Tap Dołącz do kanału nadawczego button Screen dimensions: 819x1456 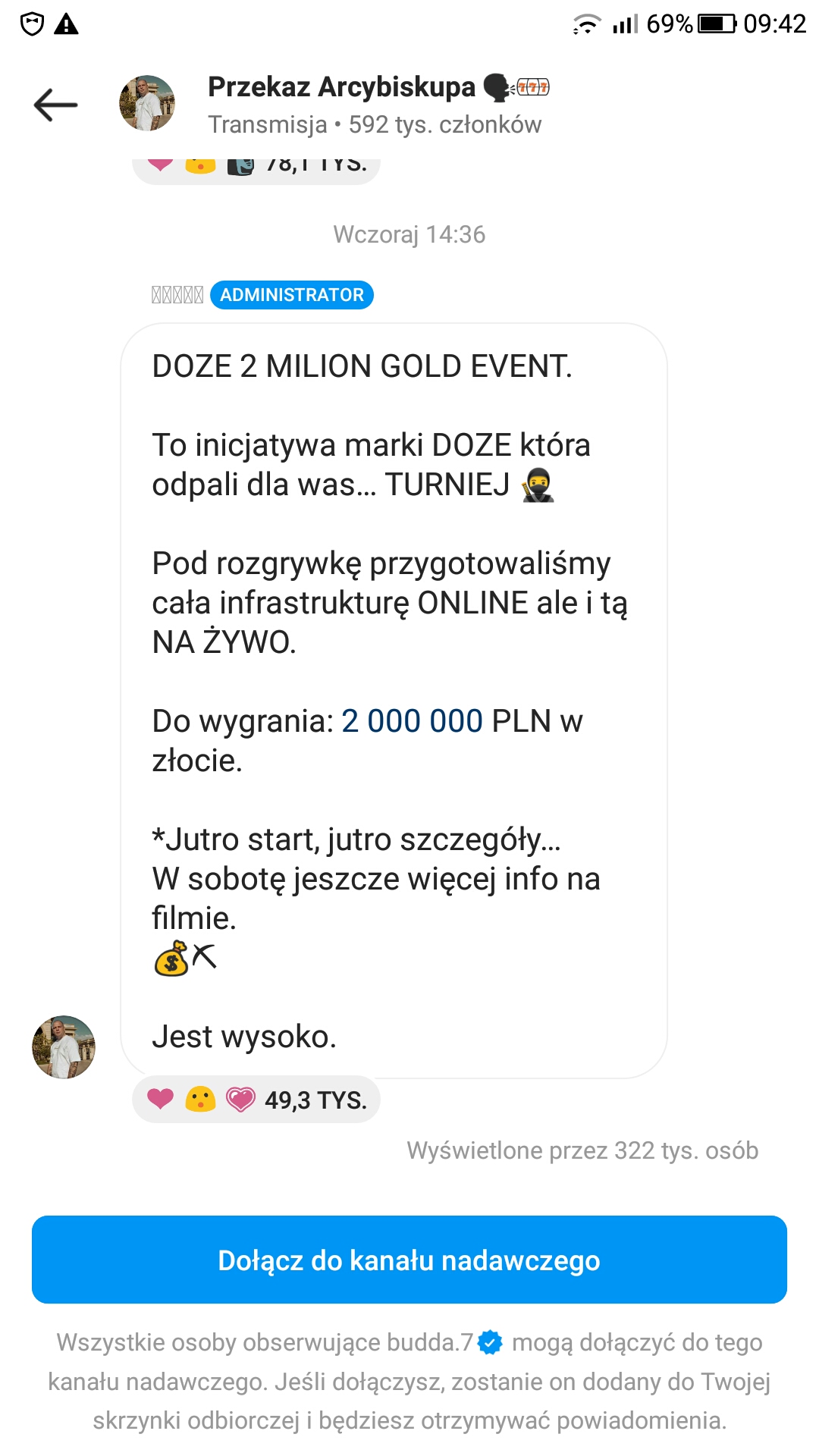(409, 1260)
